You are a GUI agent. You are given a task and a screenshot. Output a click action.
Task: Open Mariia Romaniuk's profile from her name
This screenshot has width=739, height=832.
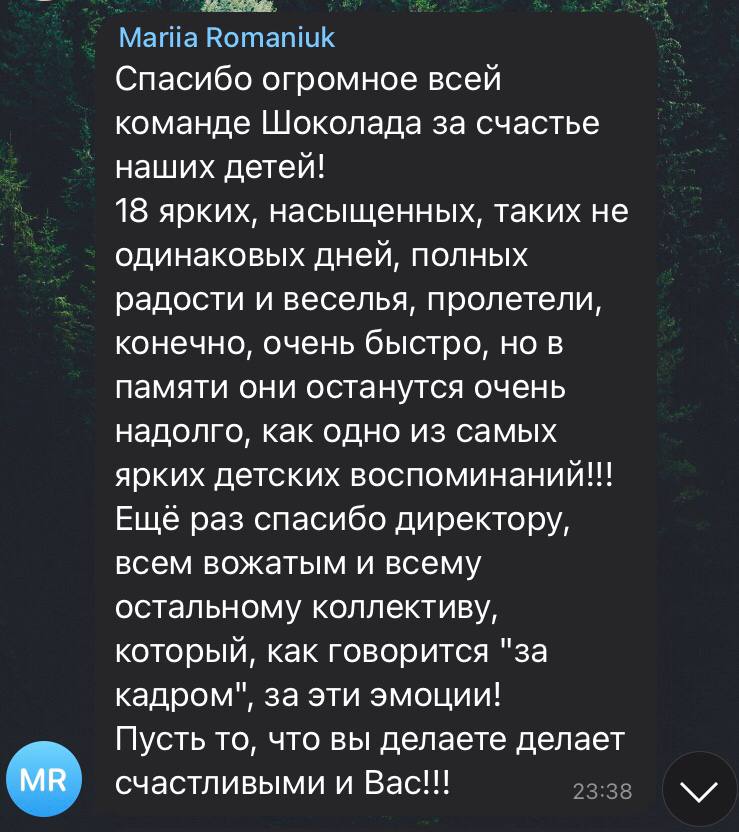(x=226, y=38)
